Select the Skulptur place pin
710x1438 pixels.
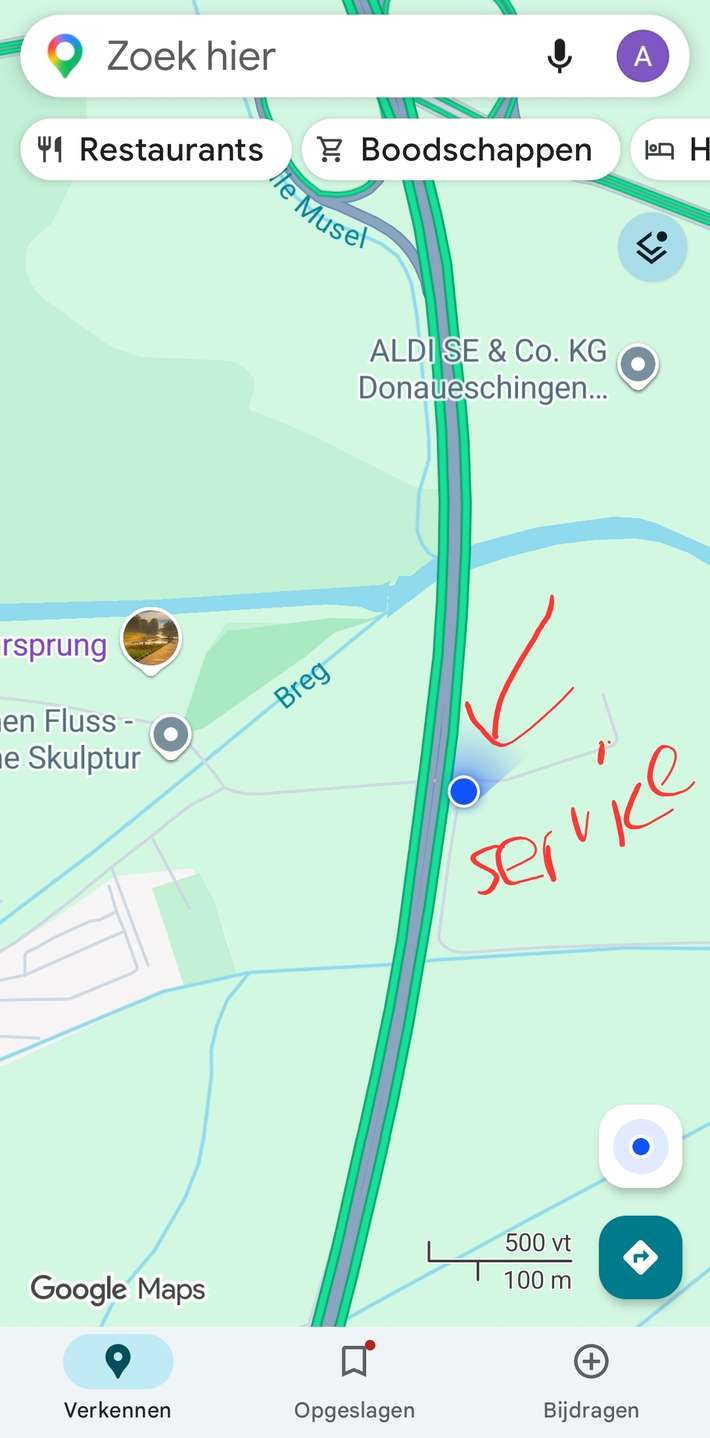[x=171, y=737]
